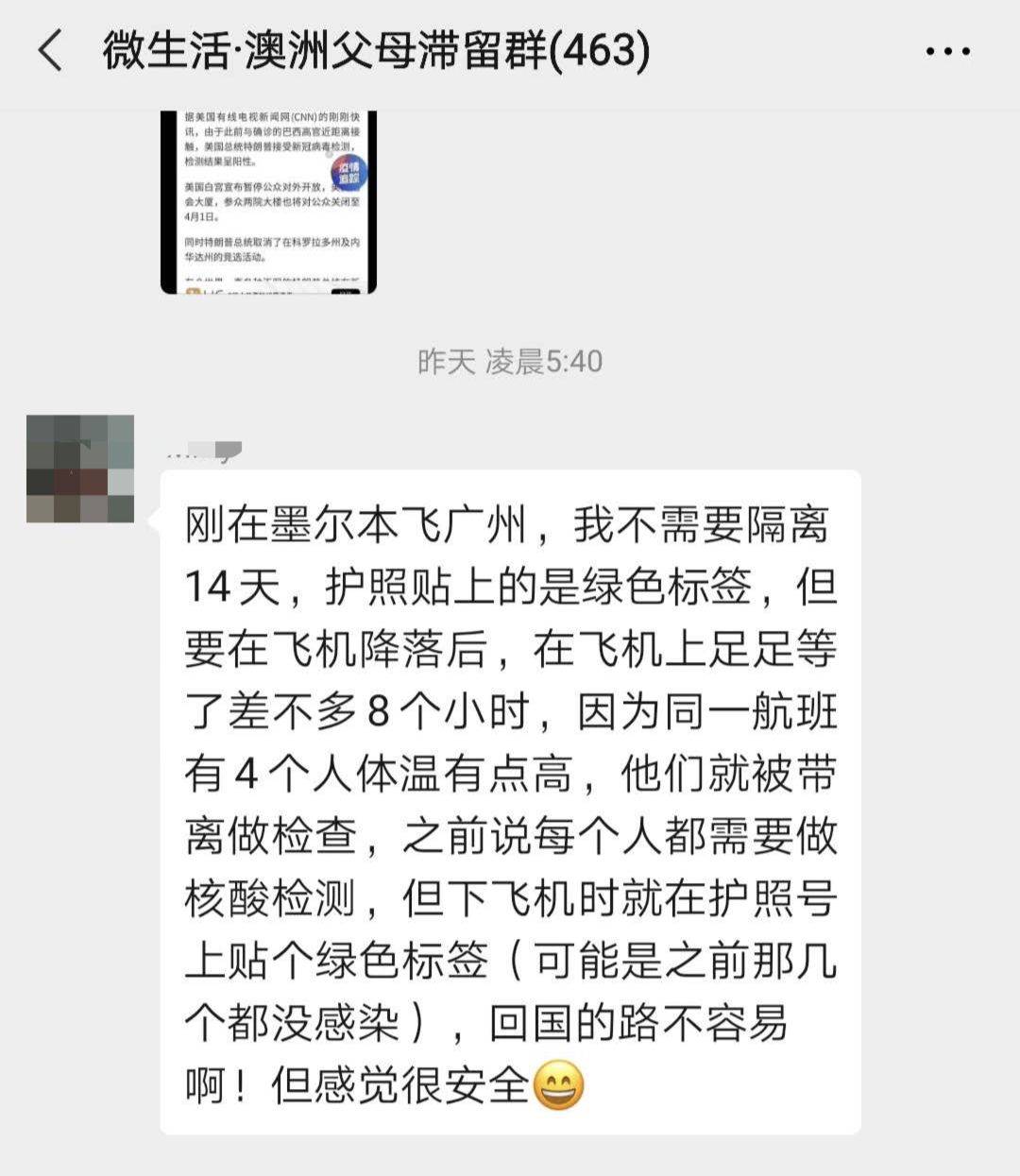Go back from the group chat
Viewport: 1020px width, 1176px height.
(49, 50)
